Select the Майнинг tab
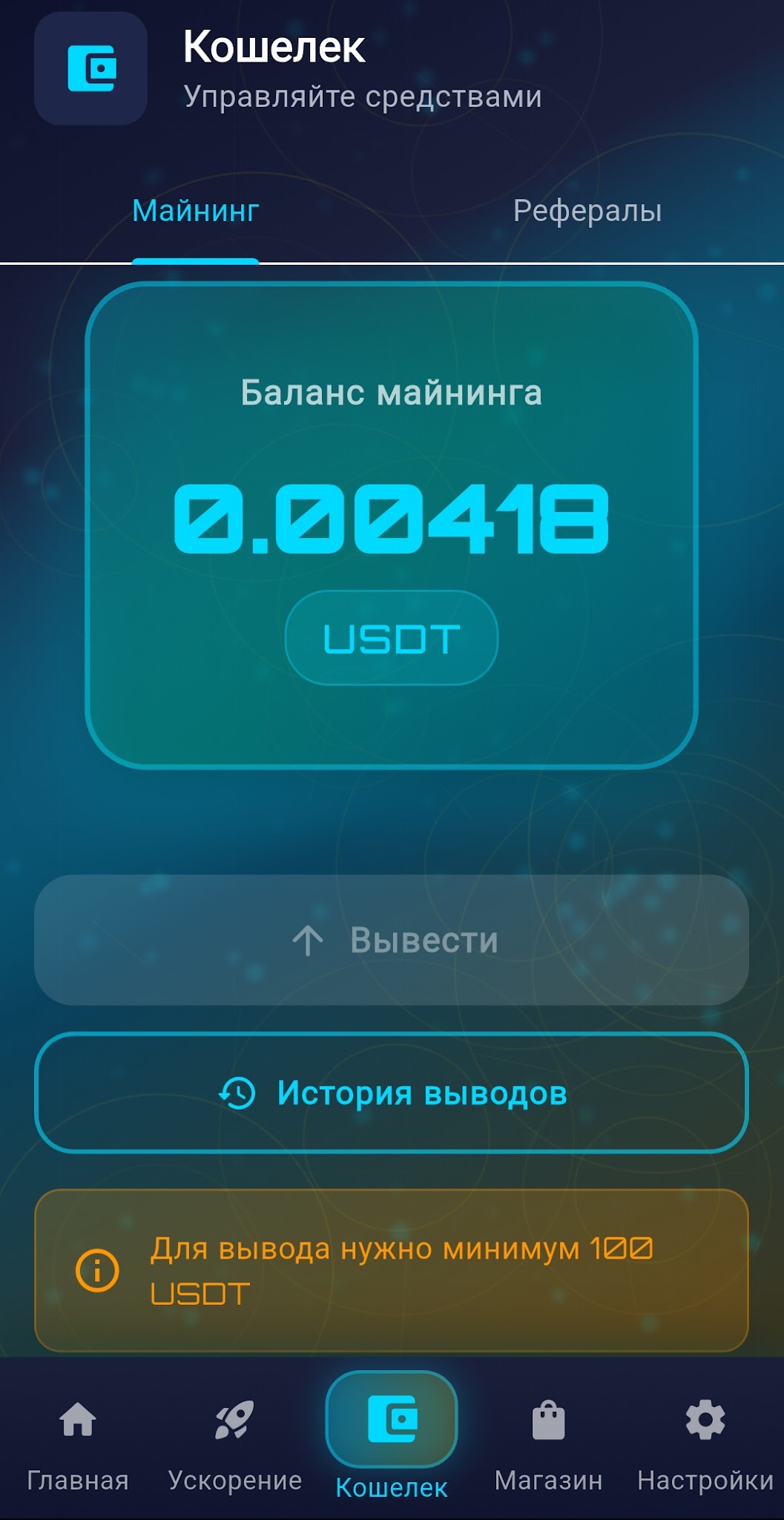Viewport: 784px width, 1520px height. [196, 212]
